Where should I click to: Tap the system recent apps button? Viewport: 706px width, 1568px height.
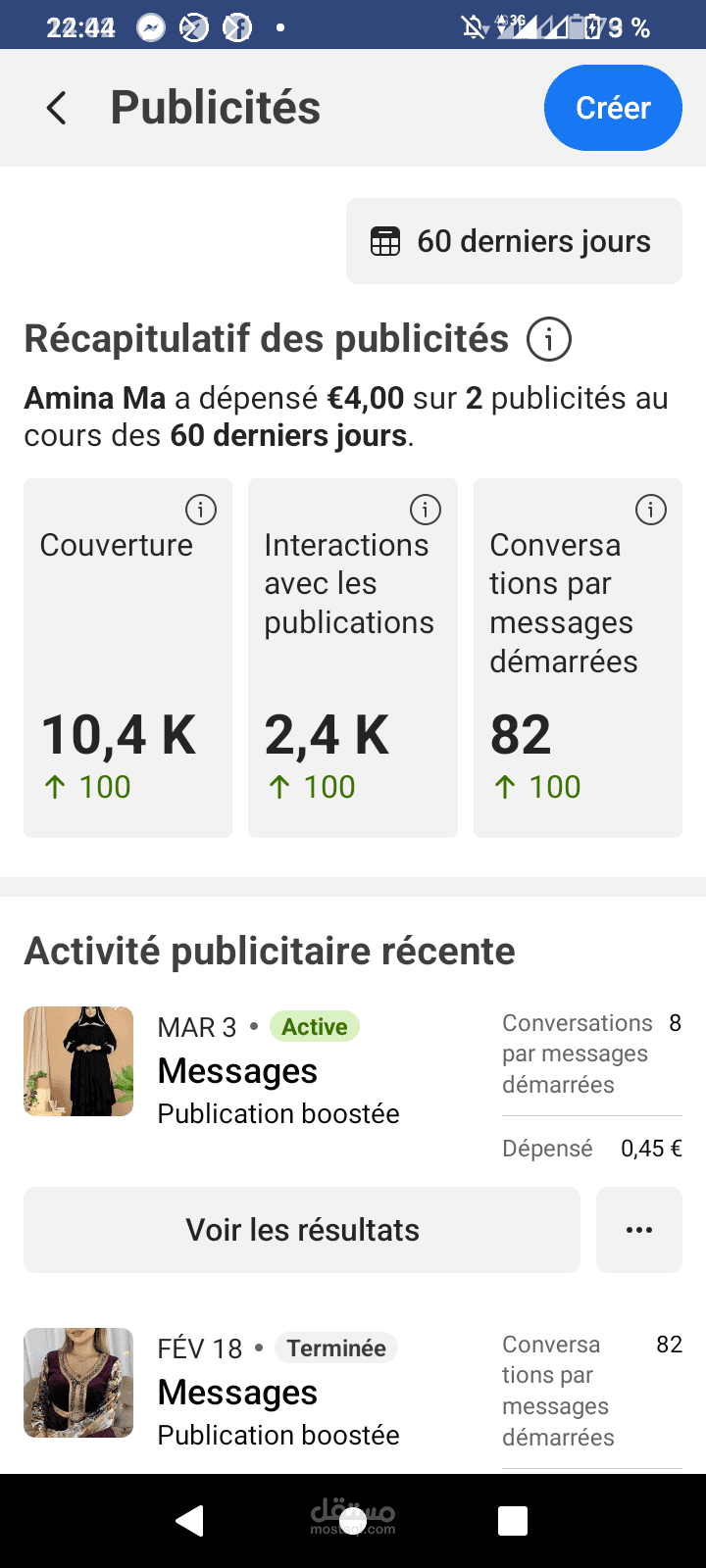(x=513, y=1521)
